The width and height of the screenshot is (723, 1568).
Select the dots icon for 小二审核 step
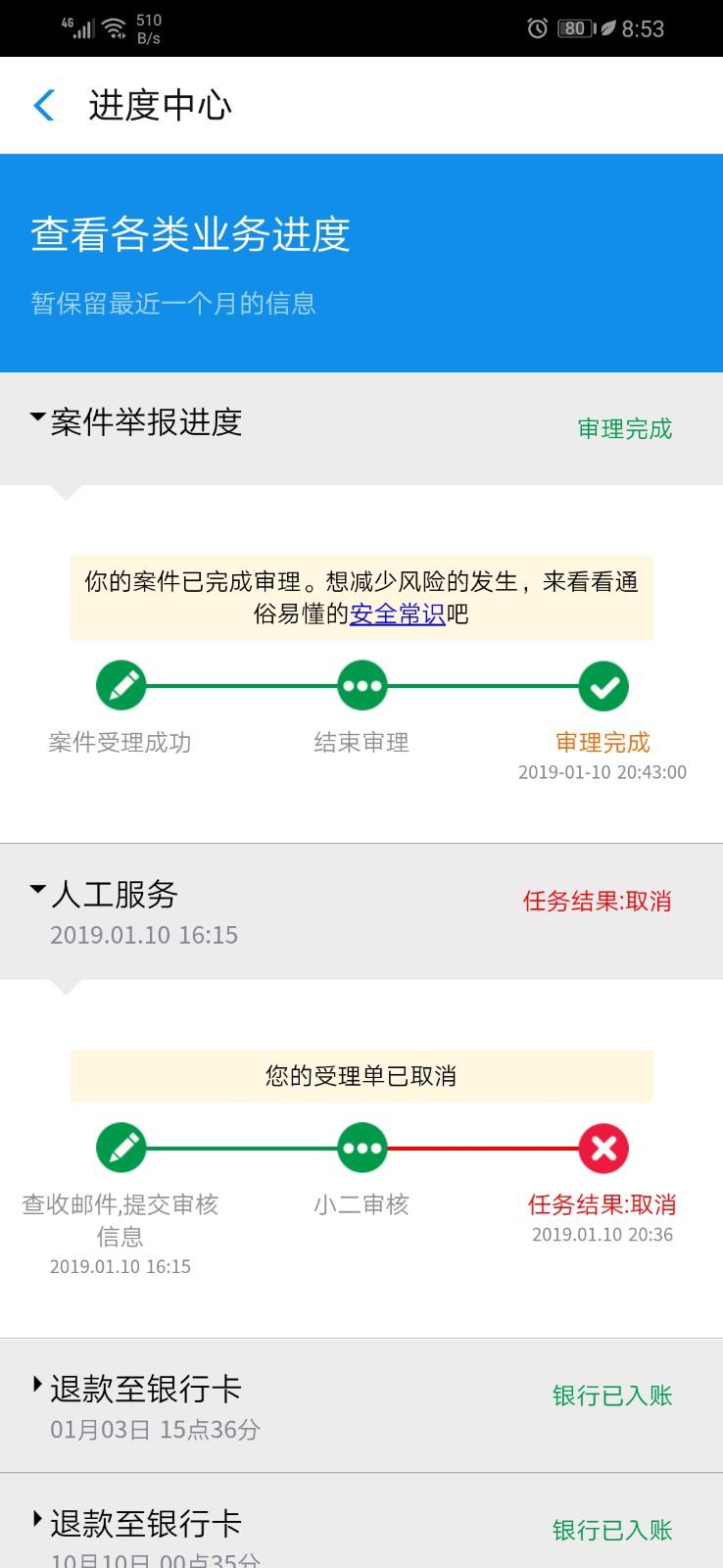click(361, 1148)
